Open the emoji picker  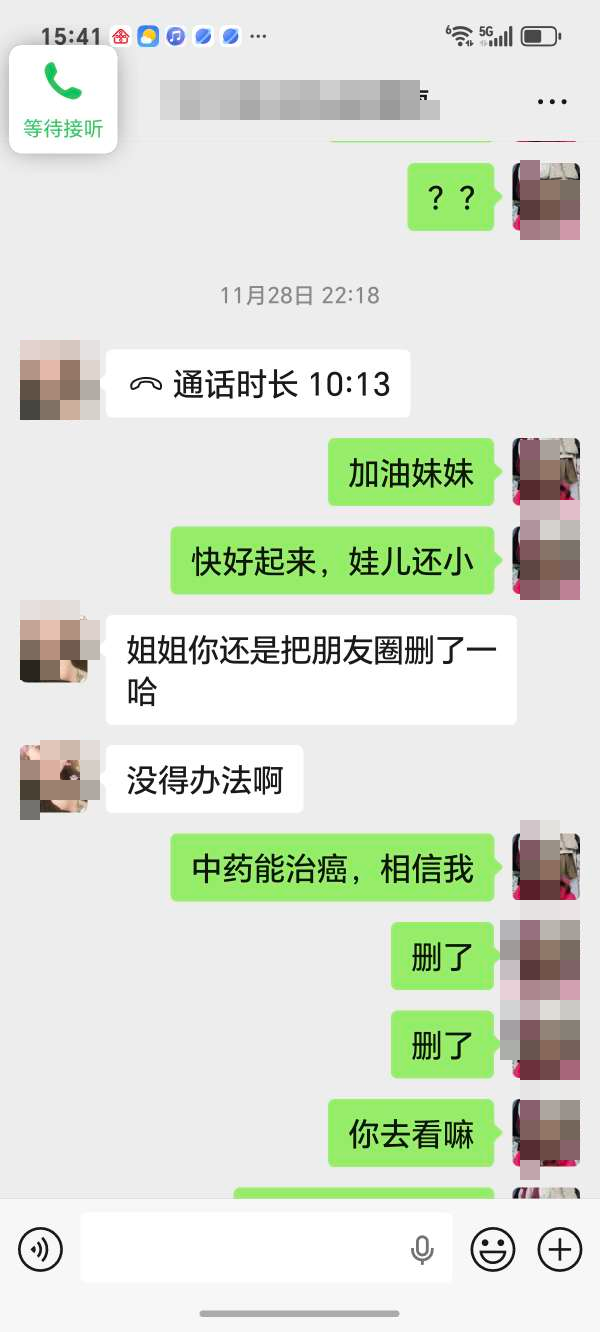click(493, 1248)
